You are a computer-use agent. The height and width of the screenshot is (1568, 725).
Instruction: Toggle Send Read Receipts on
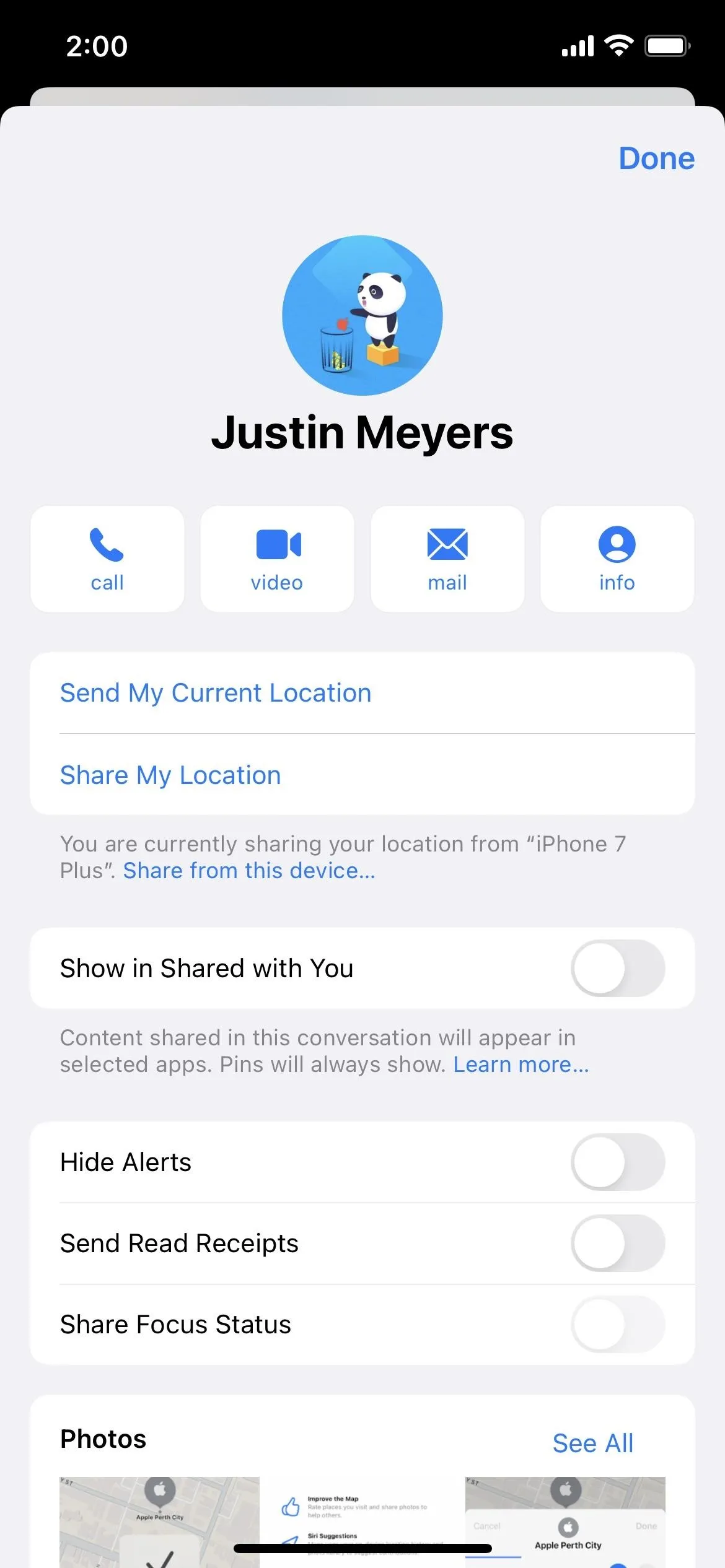point(618,1243)
